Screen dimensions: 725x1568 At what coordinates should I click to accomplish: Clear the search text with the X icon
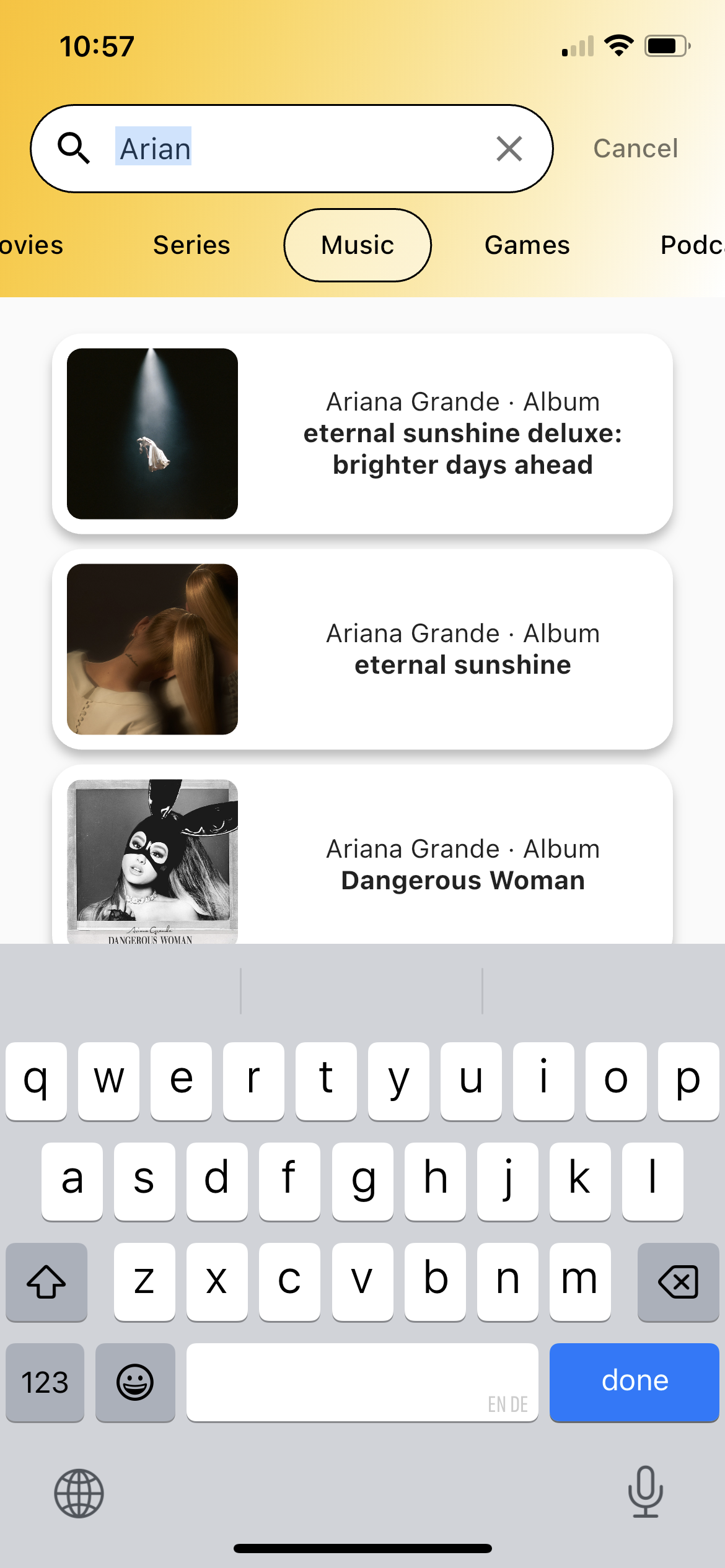click(x=508, y=148)
